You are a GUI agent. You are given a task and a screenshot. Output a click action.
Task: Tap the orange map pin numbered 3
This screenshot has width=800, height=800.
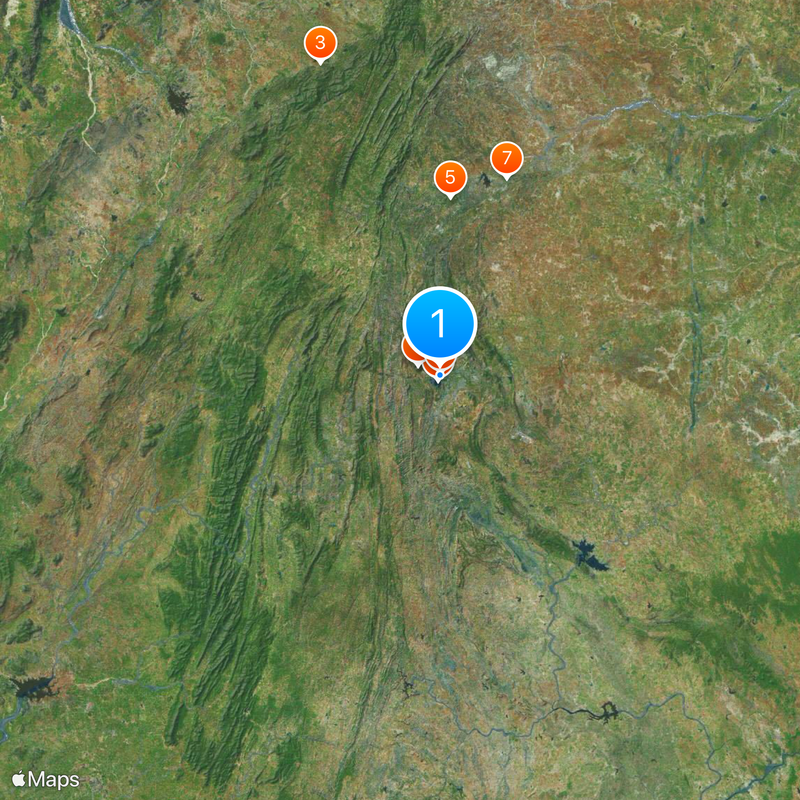[x=320, y=44]
